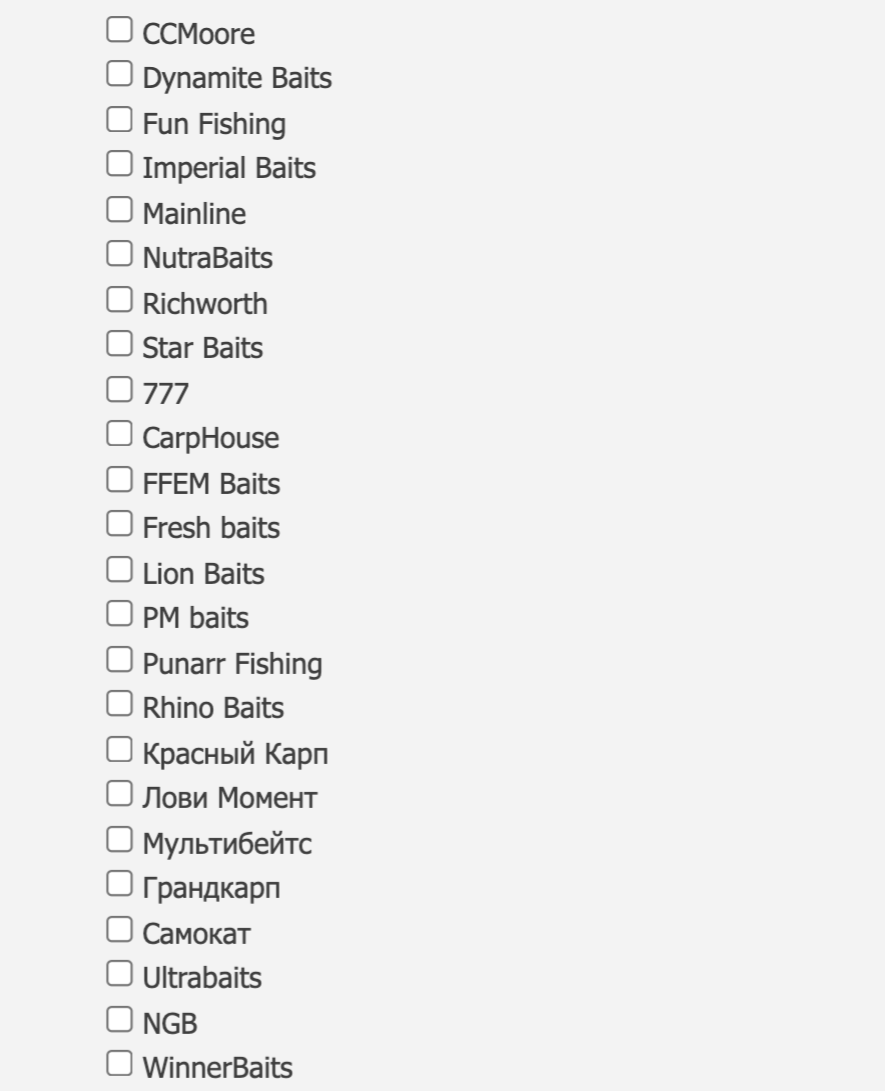Tick the Lion Baits checkbox
This screenshot has height=1091, width=886.
[x=119, y=570]
